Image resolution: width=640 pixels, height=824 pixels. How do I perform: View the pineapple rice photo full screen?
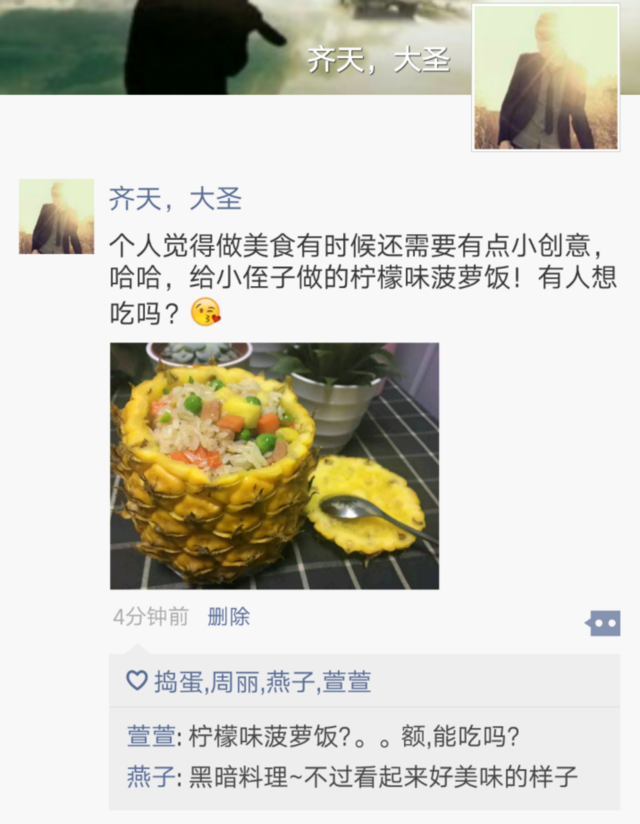pos(274,466)
